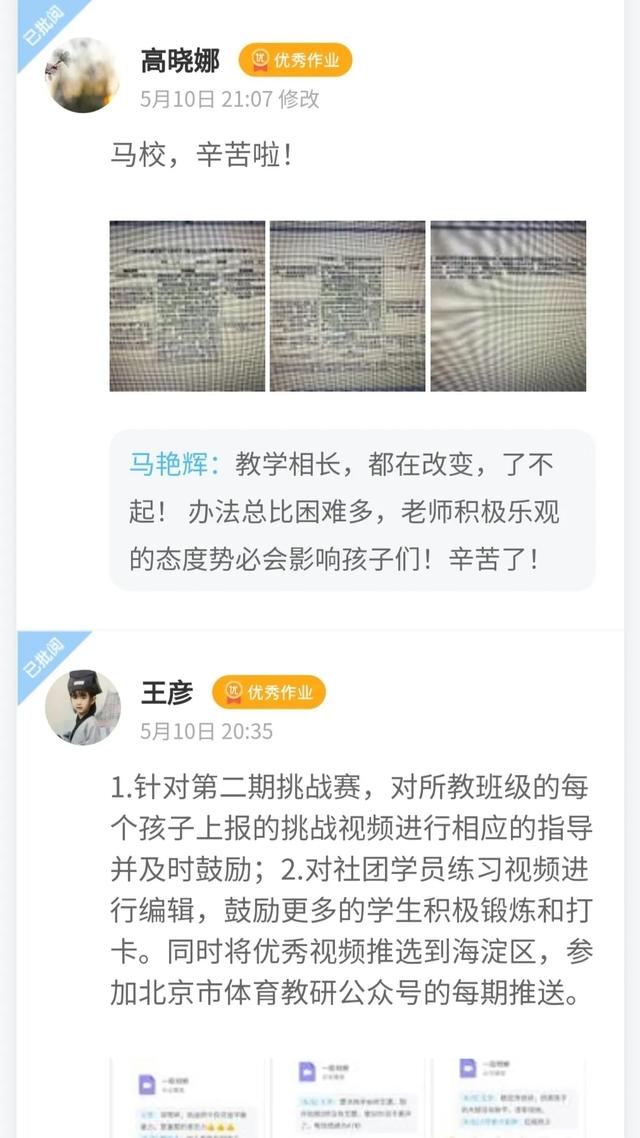
Task: View 高晓娜's second homework photo
Action: (x=348, y=306)
